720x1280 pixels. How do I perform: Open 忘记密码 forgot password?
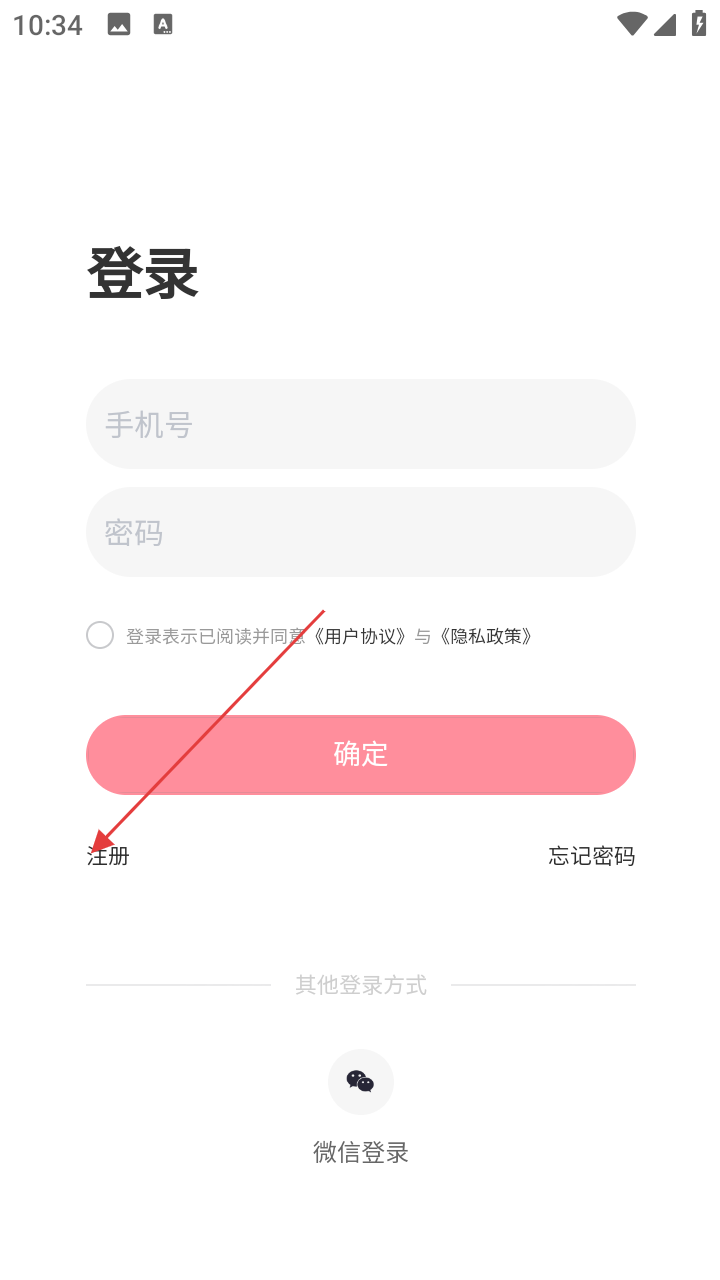pos(591,856)
